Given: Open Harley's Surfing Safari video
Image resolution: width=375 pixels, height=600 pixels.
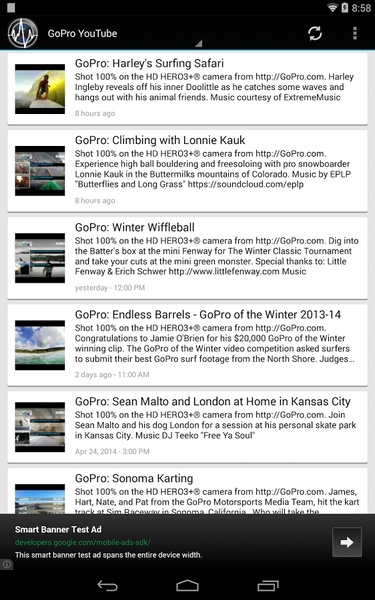Looking at the screenshot, I should click(x=188, y=89).
